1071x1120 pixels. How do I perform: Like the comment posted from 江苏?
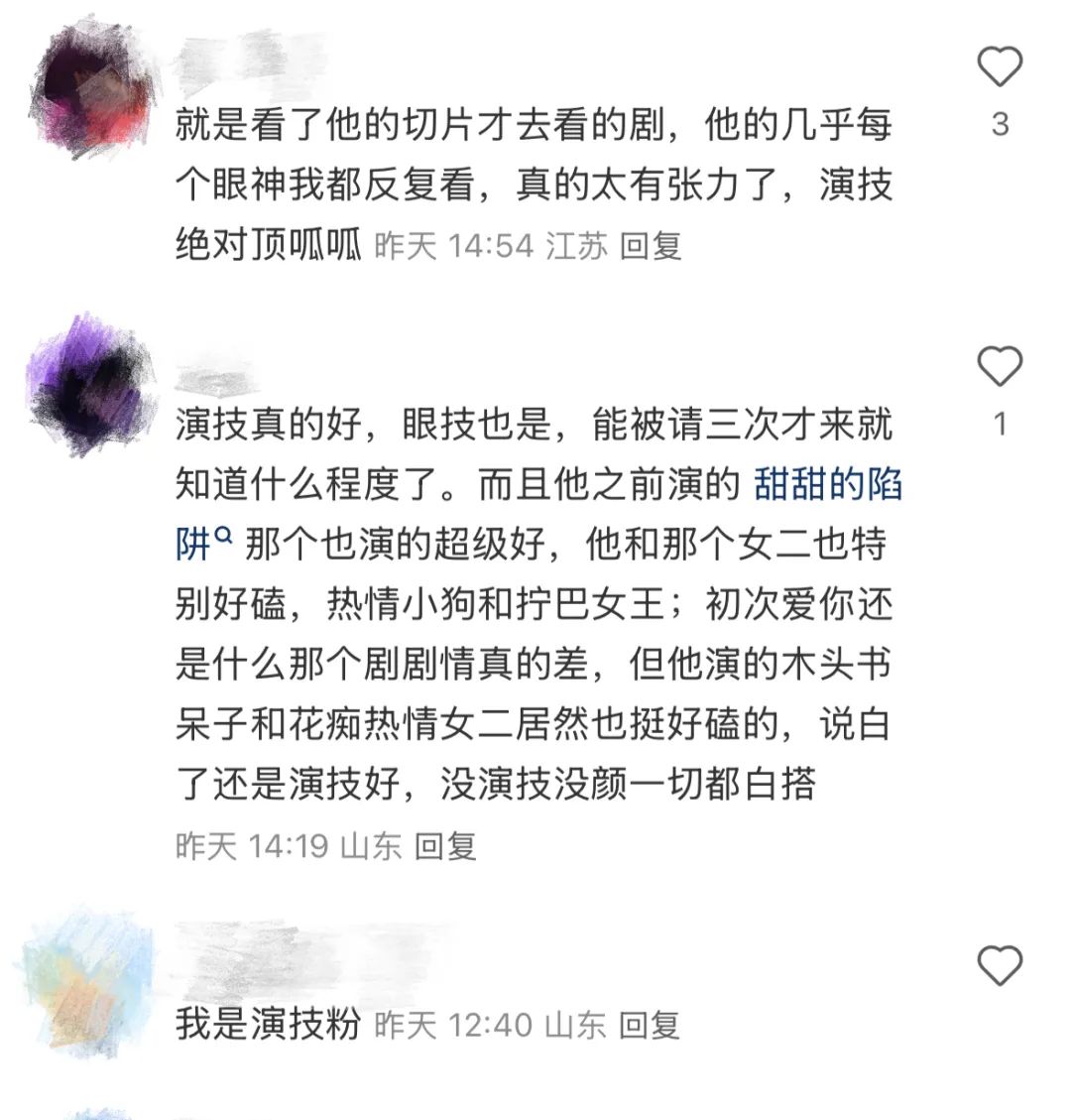click(x=1000, y=67)
